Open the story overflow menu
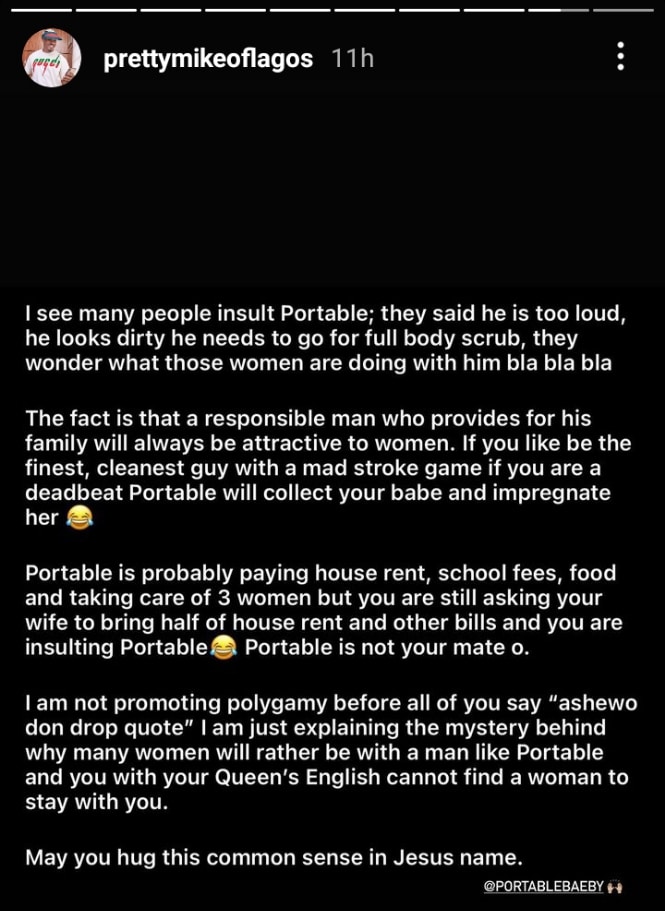The height and width of the screenshot is (911, 665). pyautogui.click(x=621, y=57)
